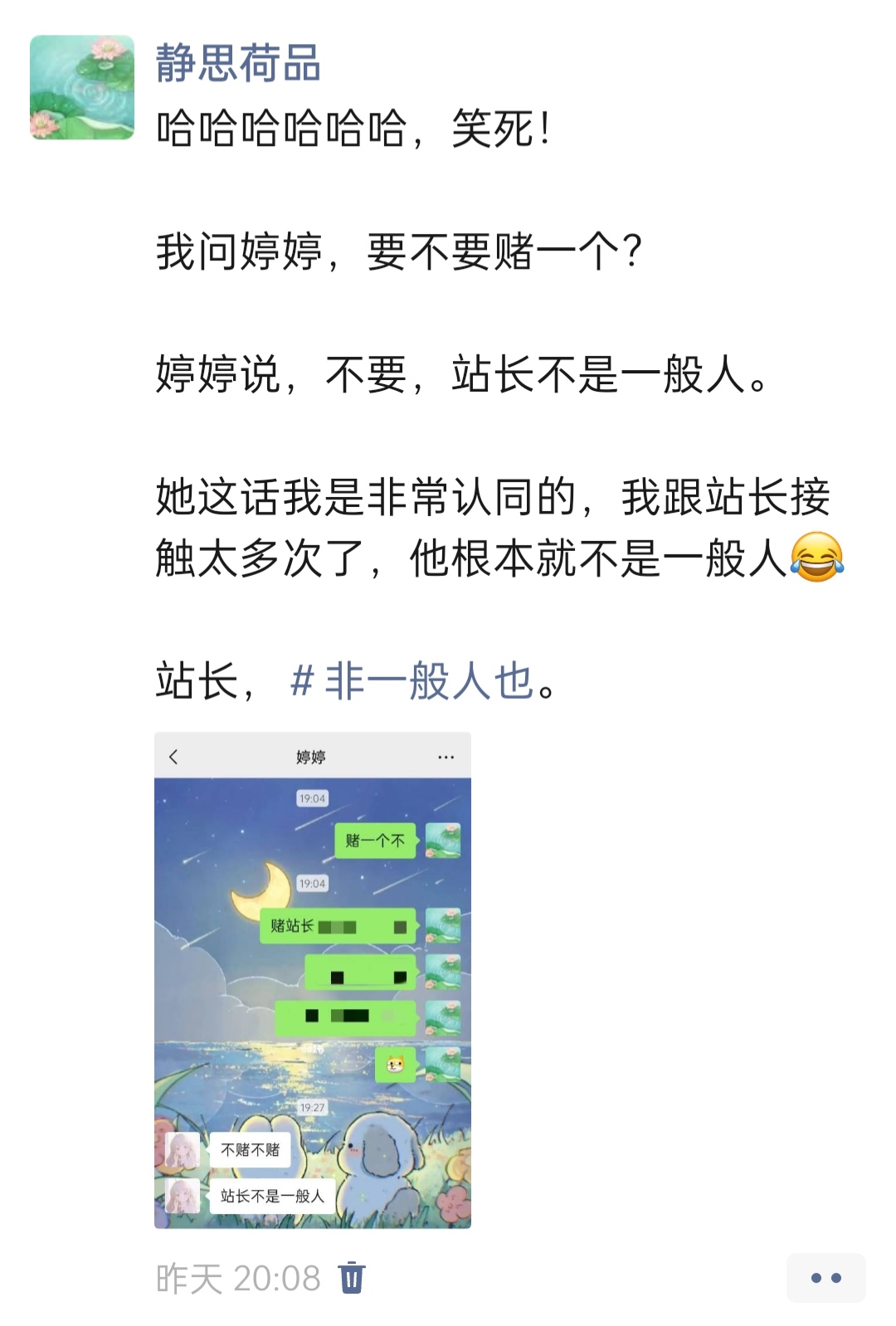Delete this post with trash icon
The width and height of the screenshot is (896, 1326).
[352, 1277]
